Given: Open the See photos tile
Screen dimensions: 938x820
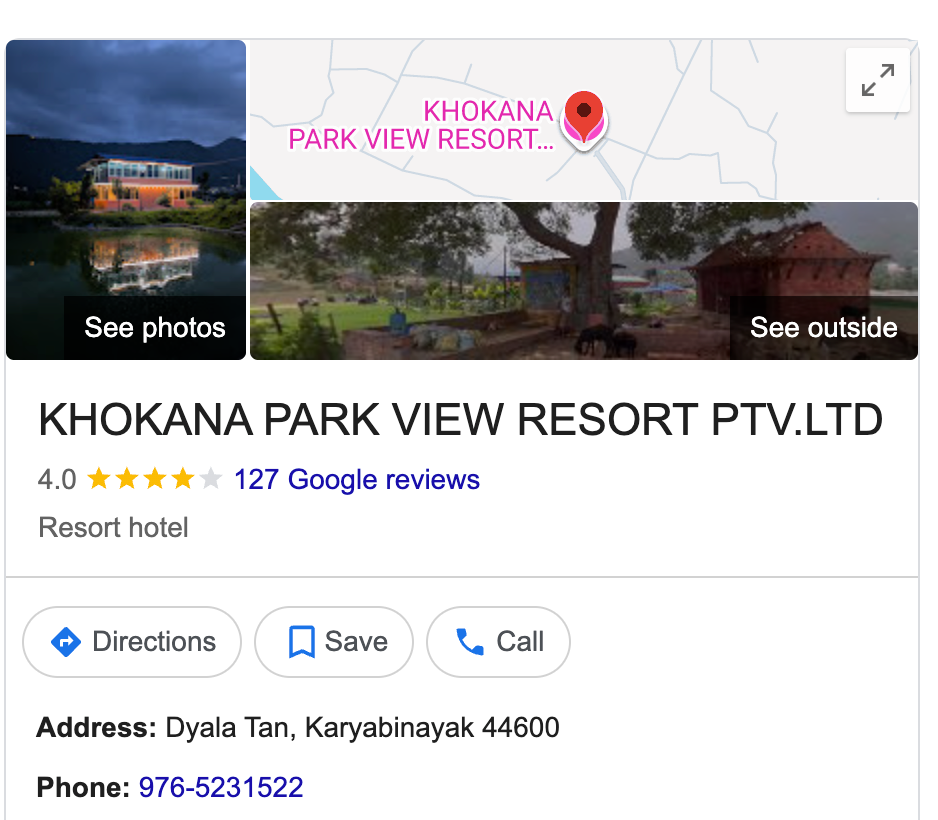Looking at the screenshot, I should coord(126,200).
